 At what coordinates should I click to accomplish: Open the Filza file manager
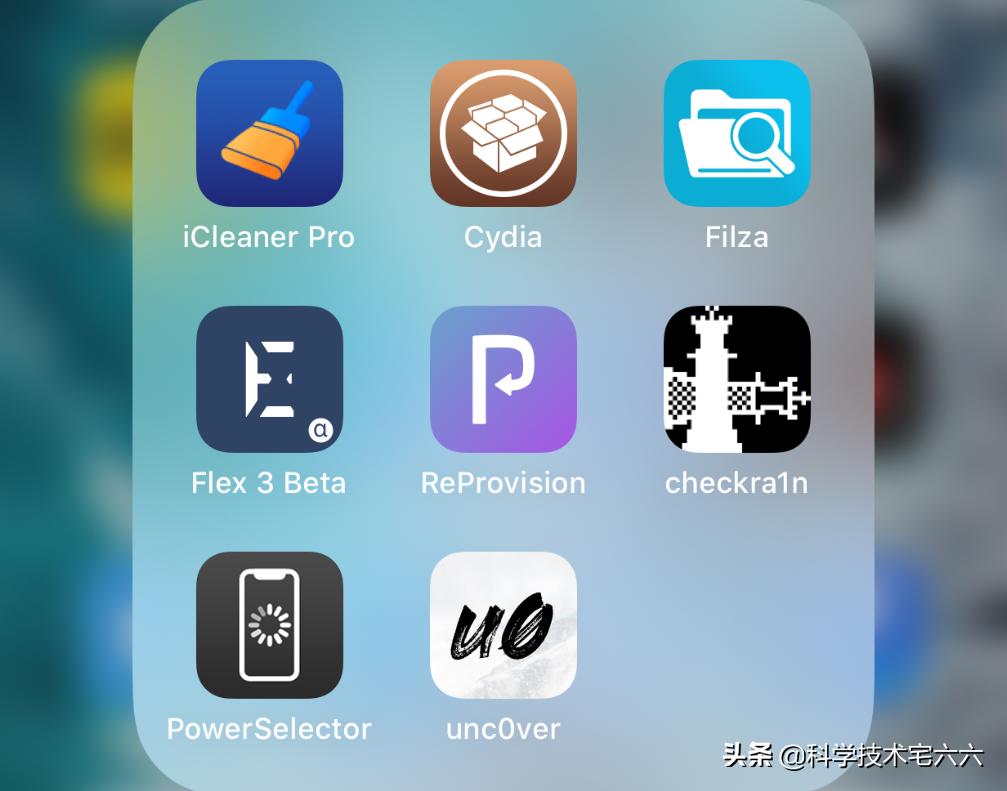[737, 134]
